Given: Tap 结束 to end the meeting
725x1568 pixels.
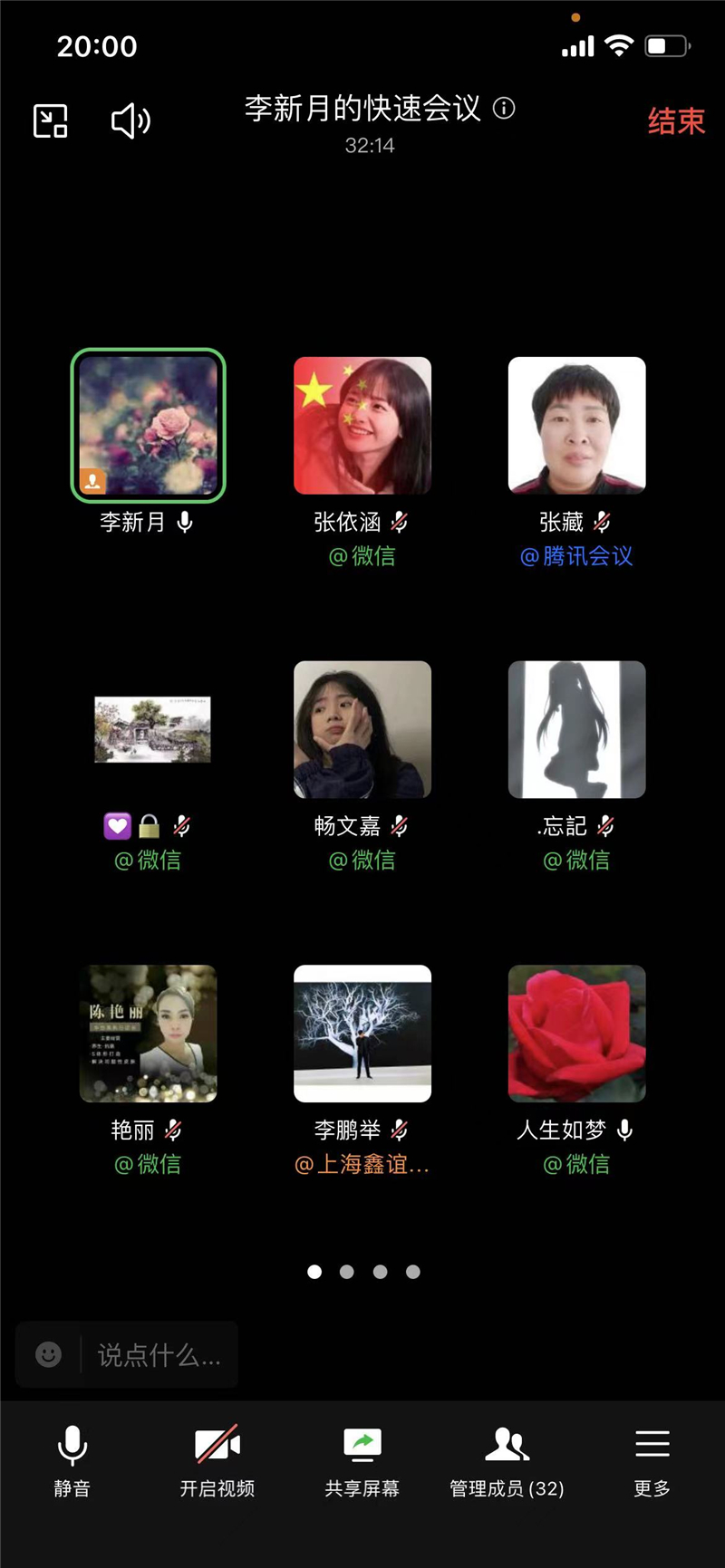Looking at the screenshot, I should click(676, 121).
